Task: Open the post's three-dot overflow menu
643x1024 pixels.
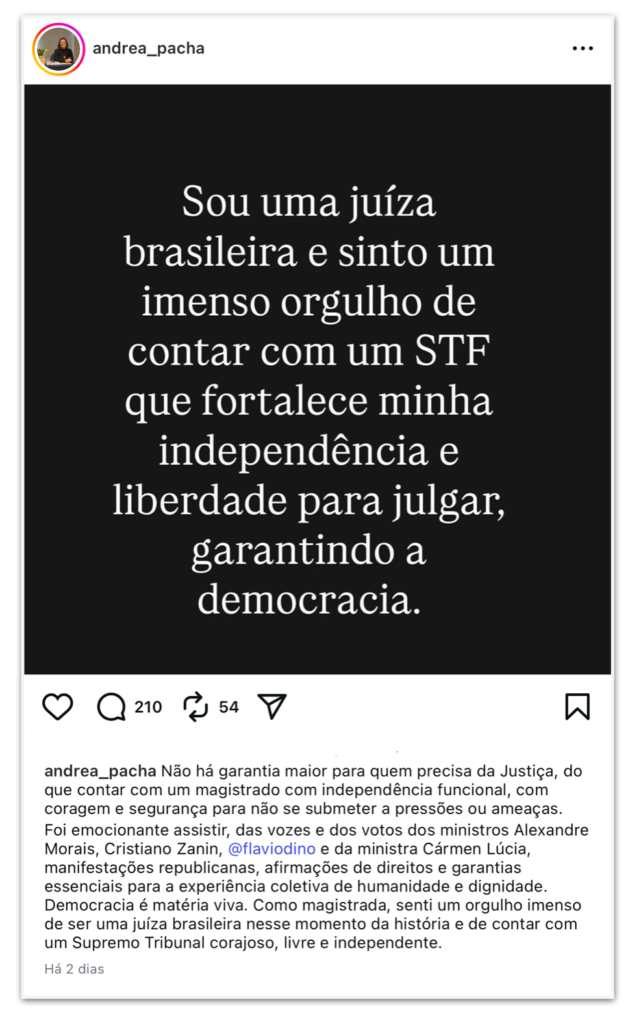Action: tap(582, 48)
